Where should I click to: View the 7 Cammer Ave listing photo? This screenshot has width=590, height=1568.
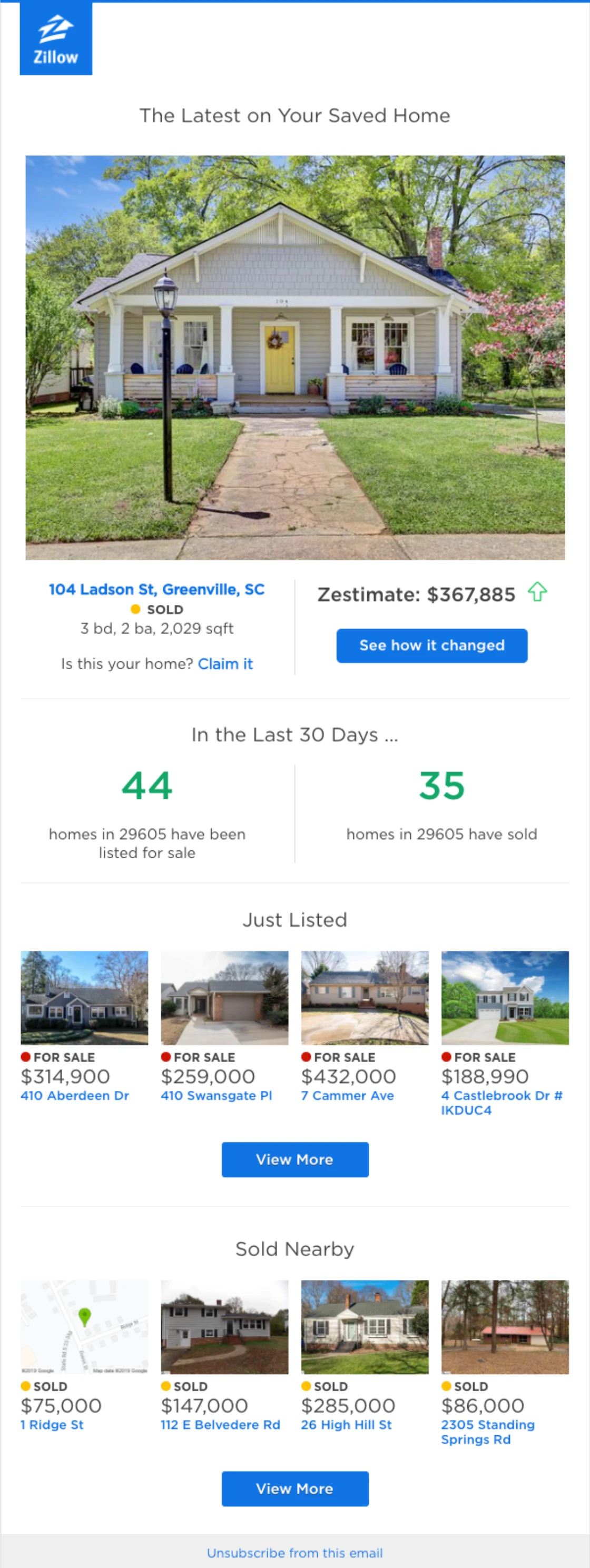[x=365, y=998]
